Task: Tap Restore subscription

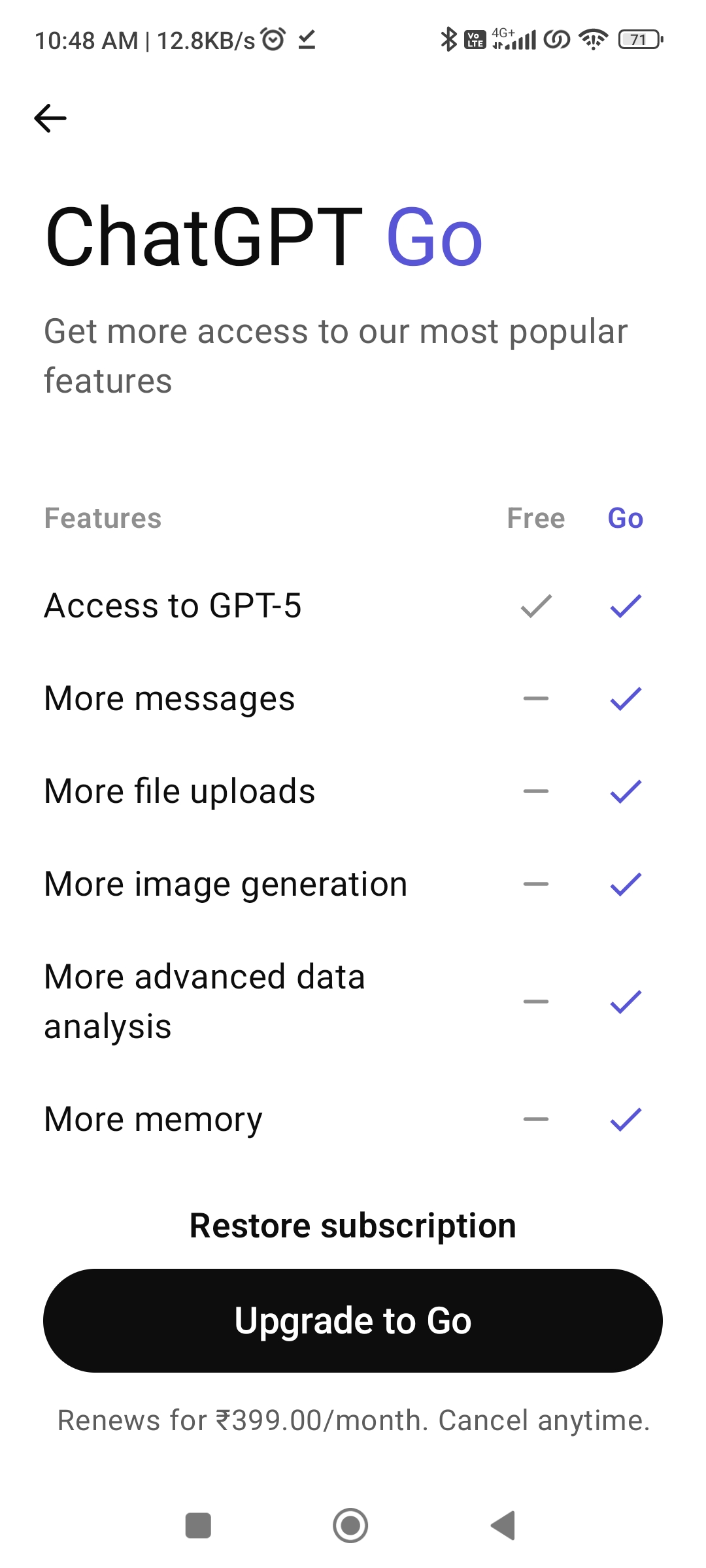Action: pyautogui.click(x=353, y=1225)
